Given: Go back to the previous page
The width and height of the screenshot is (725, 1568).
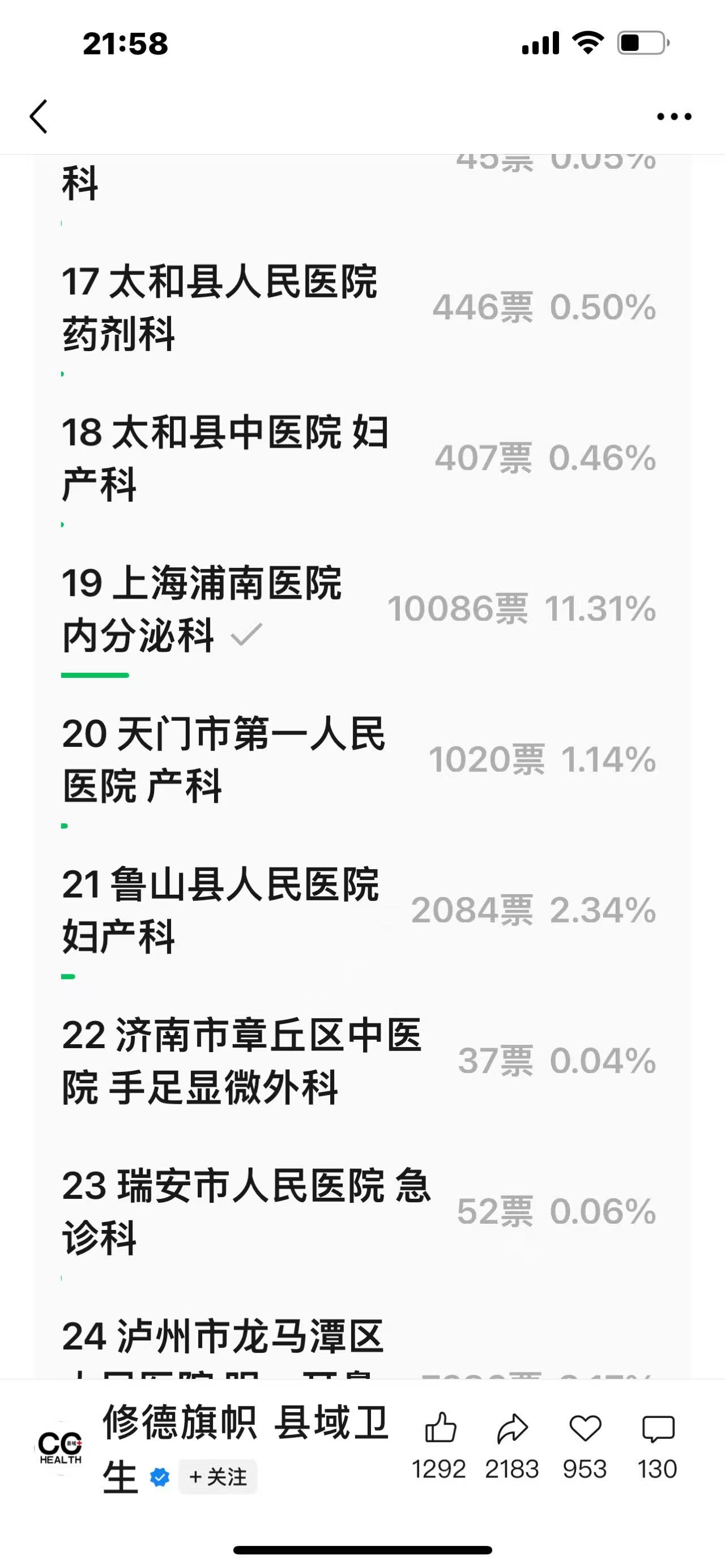Looking at the screenshot, I should (x=39, y=116).
